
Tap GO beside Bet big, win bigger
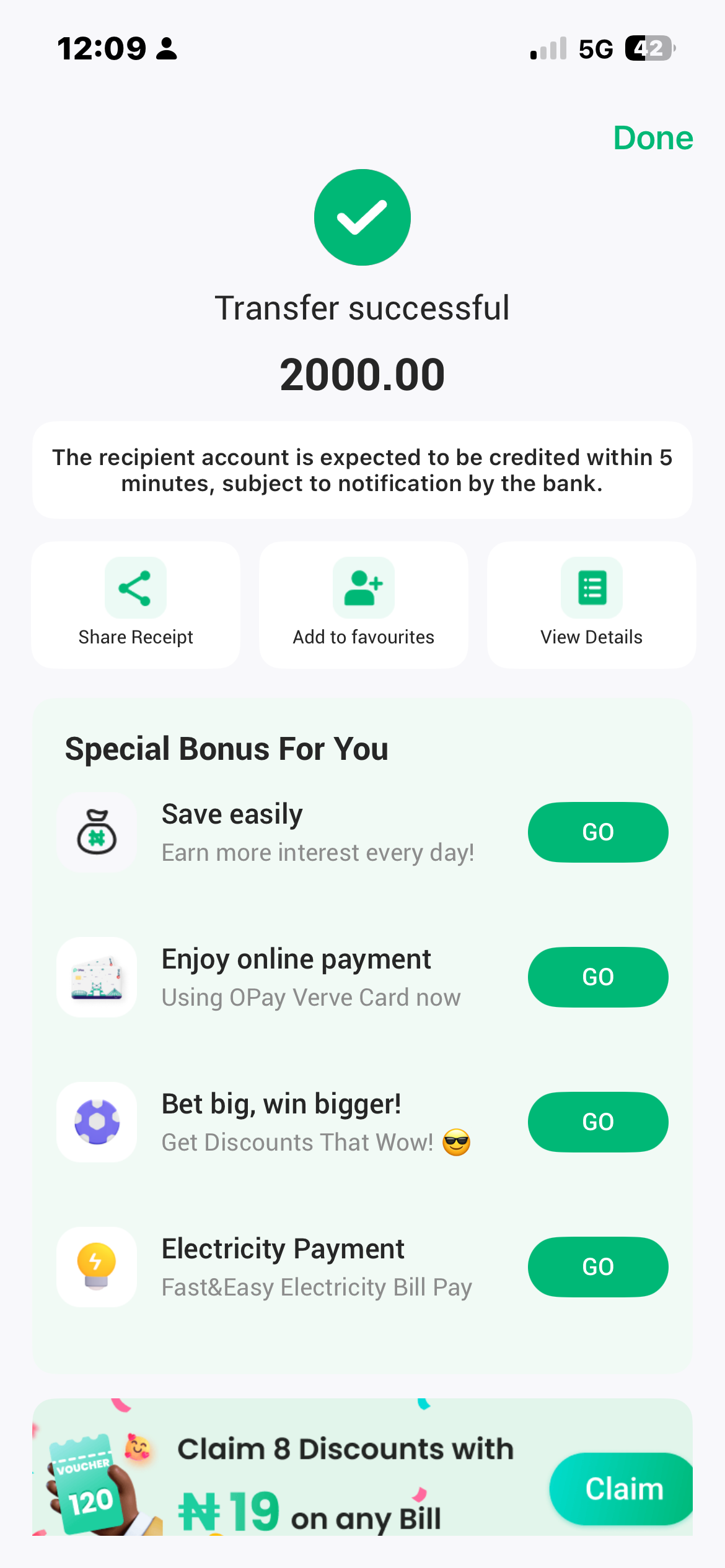pos(597,1122)
